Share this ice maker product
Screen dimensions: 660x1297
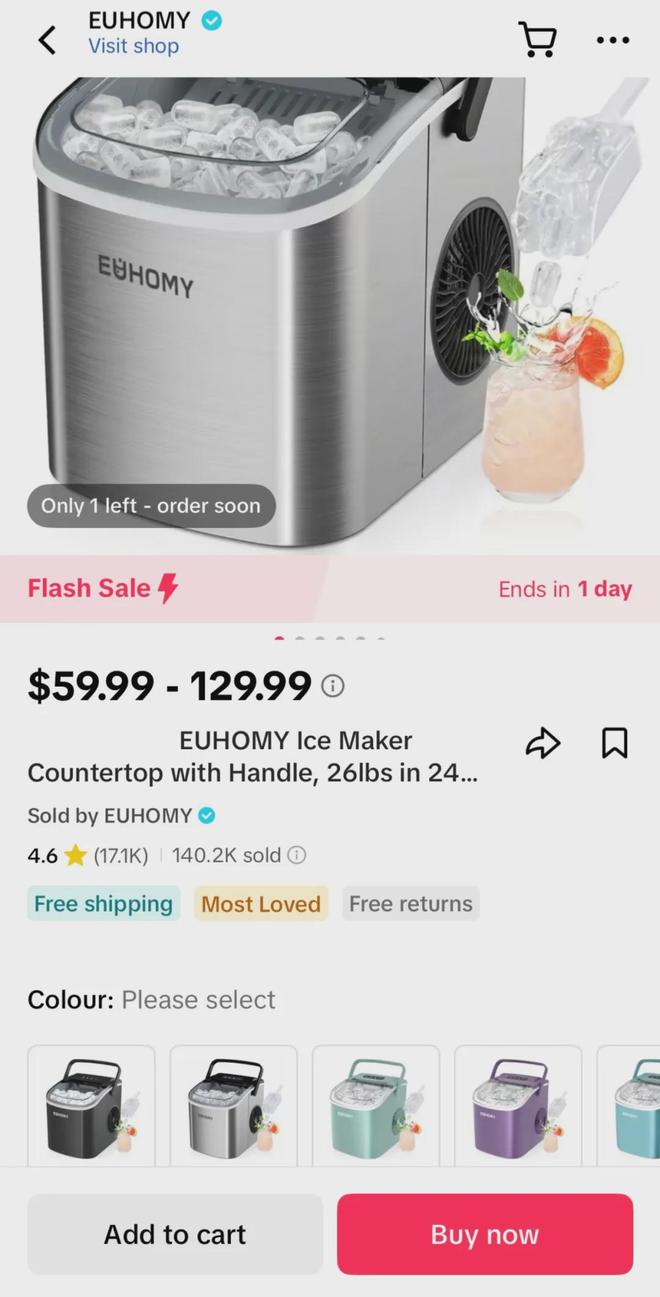543,743
